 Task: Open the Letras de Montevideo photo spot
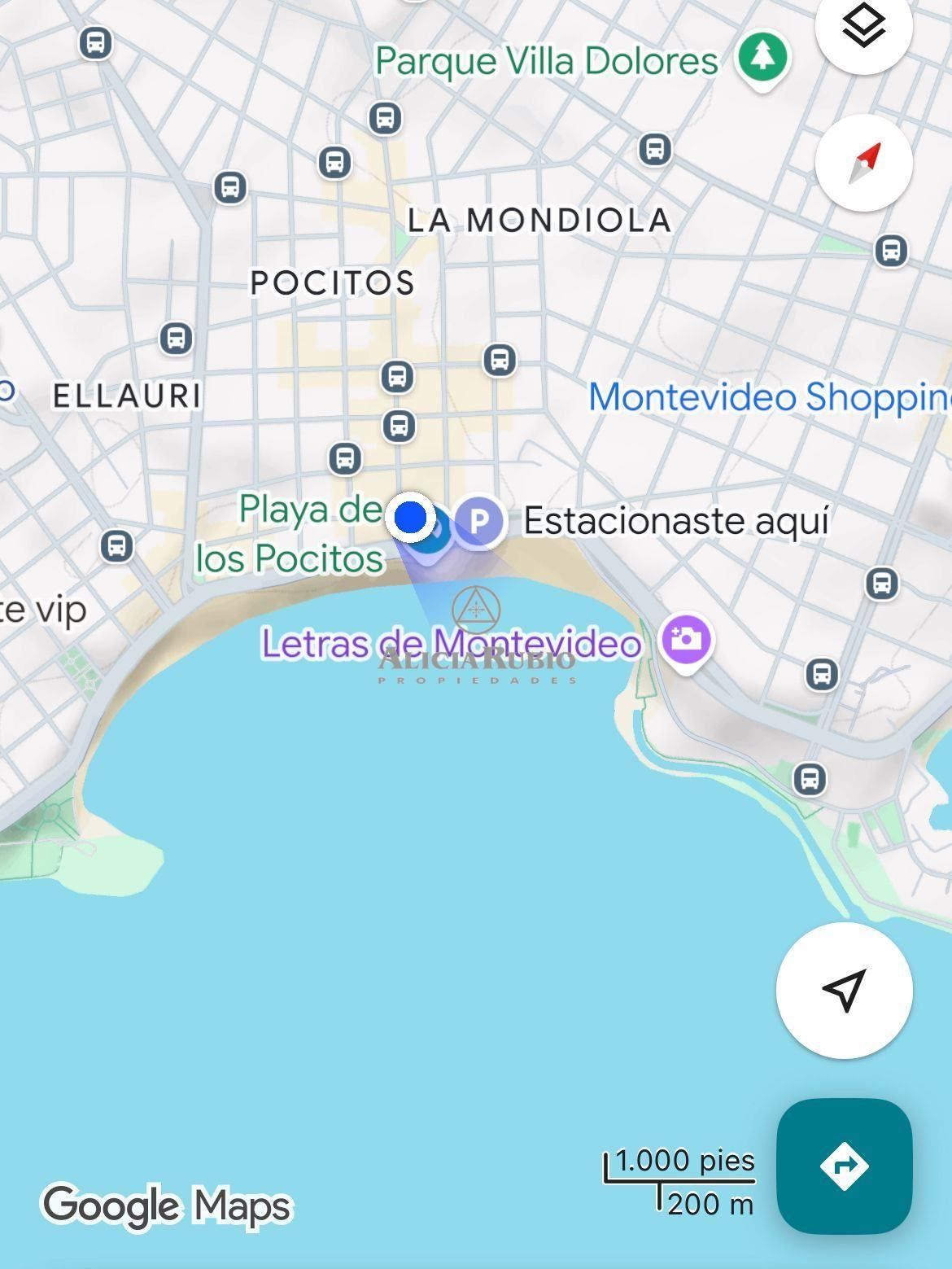(686, 640)
